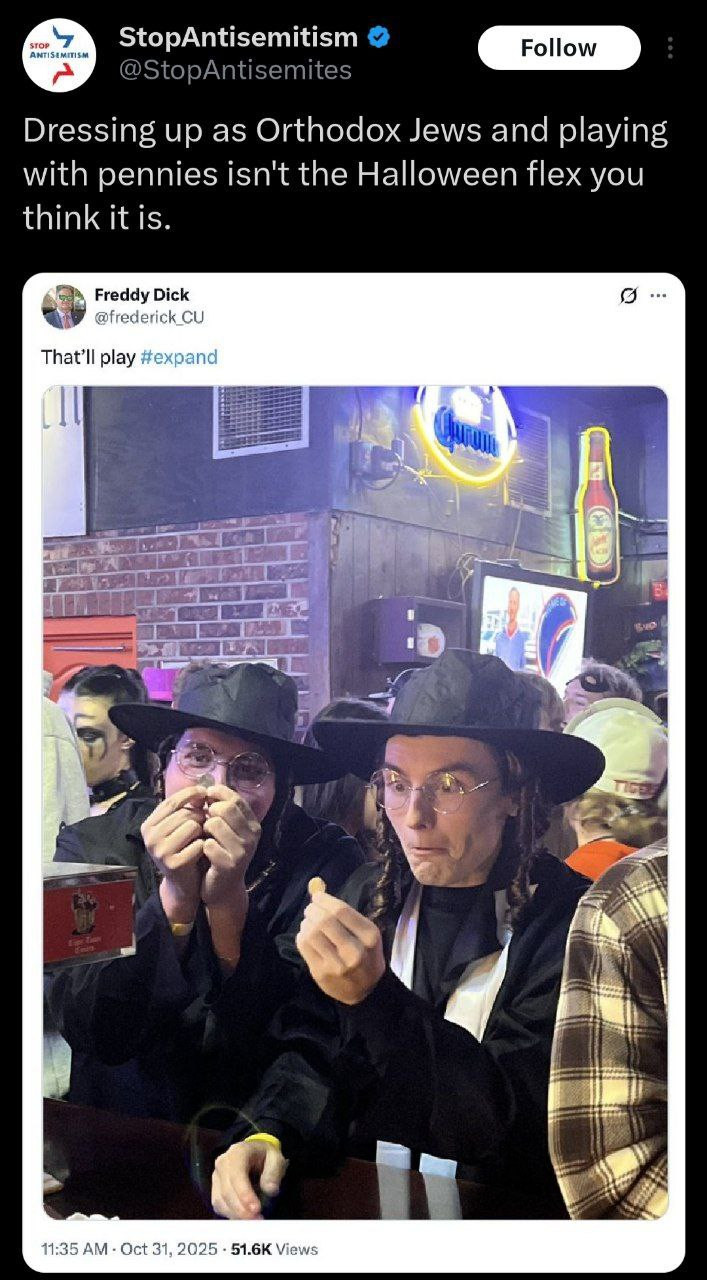
Task: Open the #expand hashtag
Action: pos(178,357)
